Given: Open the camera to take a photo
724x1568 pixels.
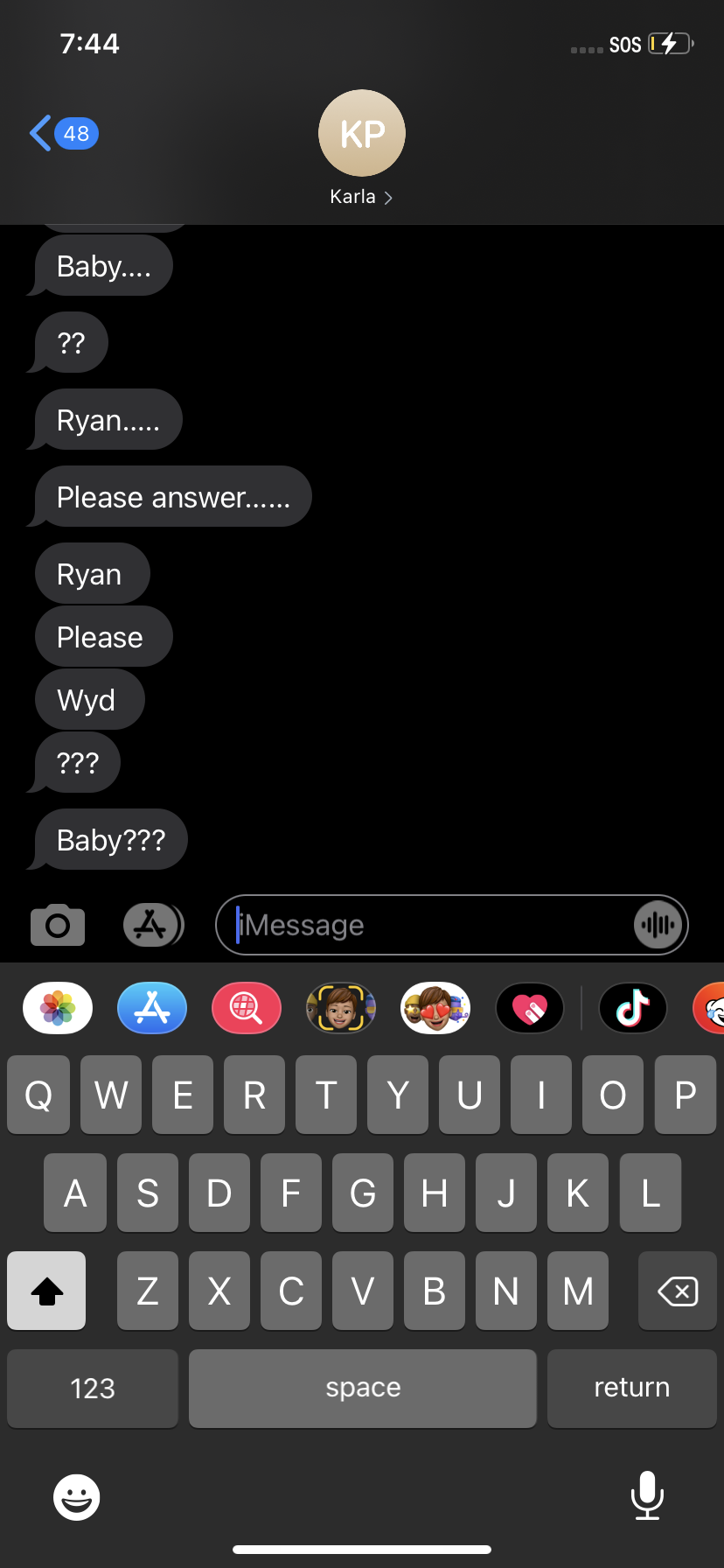Looking at the screenshot, I should coord(58,925).
